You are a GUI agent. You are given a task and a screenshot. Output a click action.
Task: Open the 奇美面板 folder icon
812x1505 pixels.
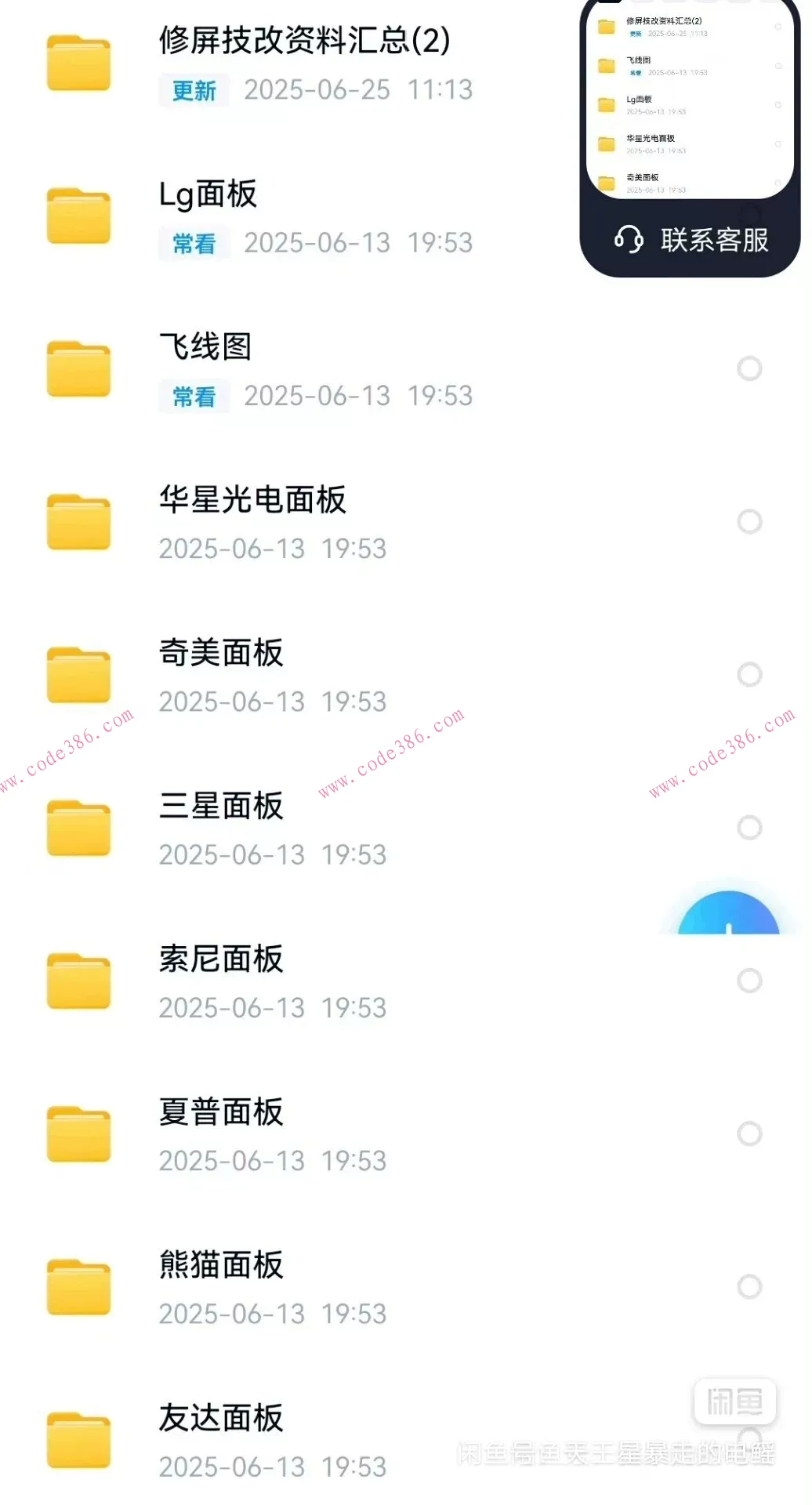tap(78, 674)
